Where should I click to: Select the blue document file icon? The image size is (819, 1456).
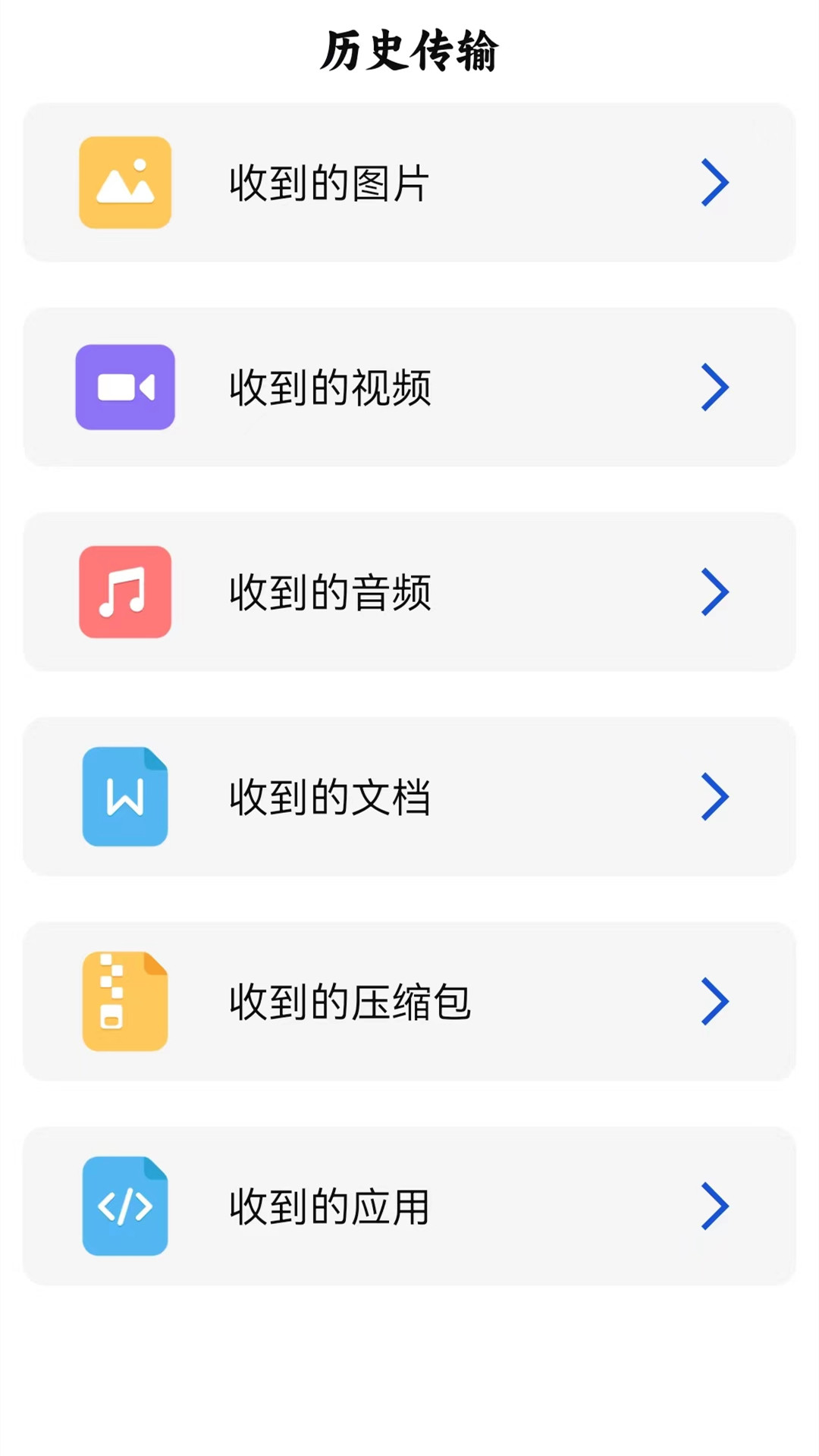[125, 798]
